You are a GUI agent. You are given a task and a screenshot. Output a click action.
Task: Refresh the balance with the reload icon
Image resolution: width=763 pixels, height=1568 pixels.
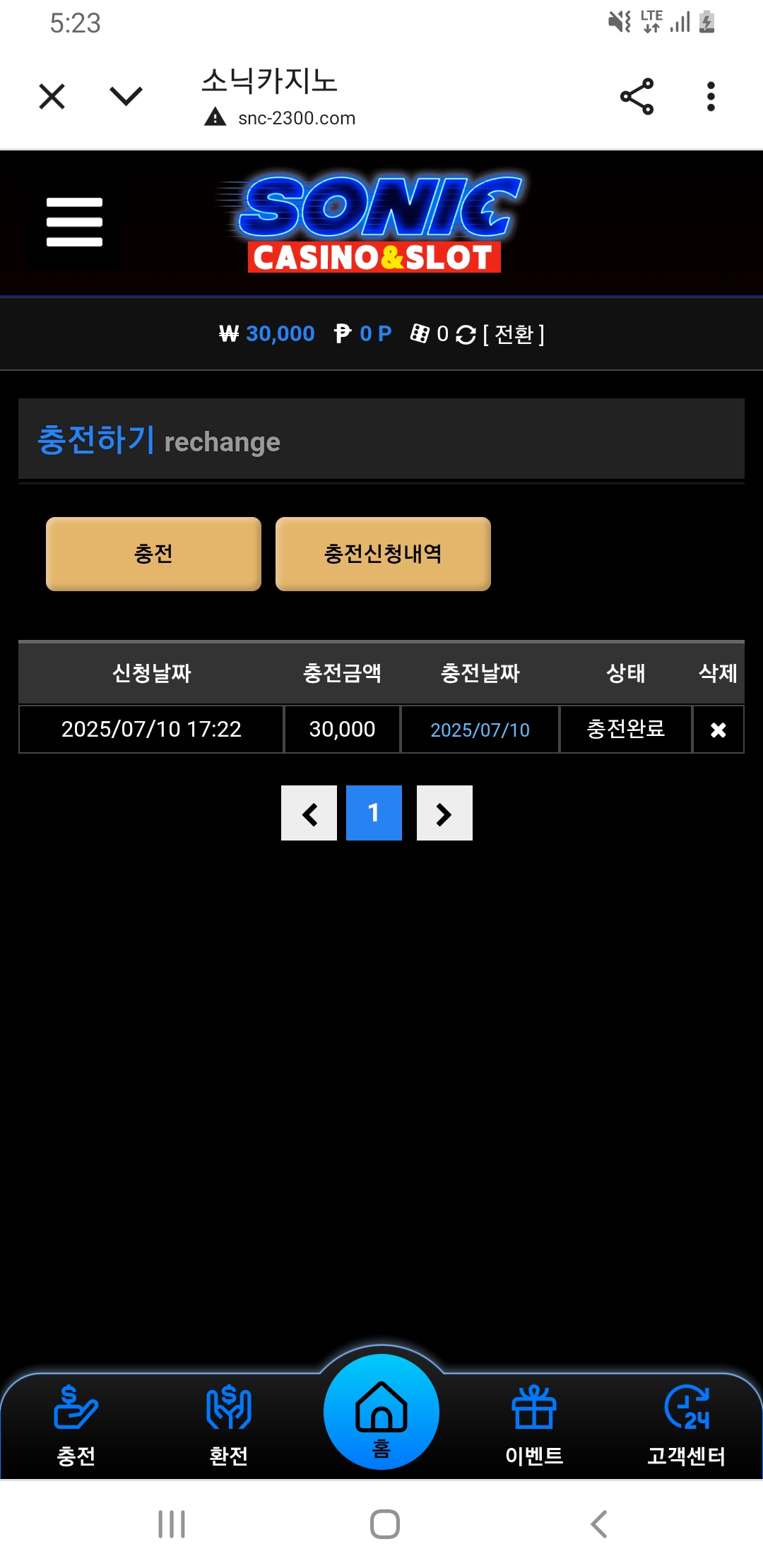coord(466,335)
